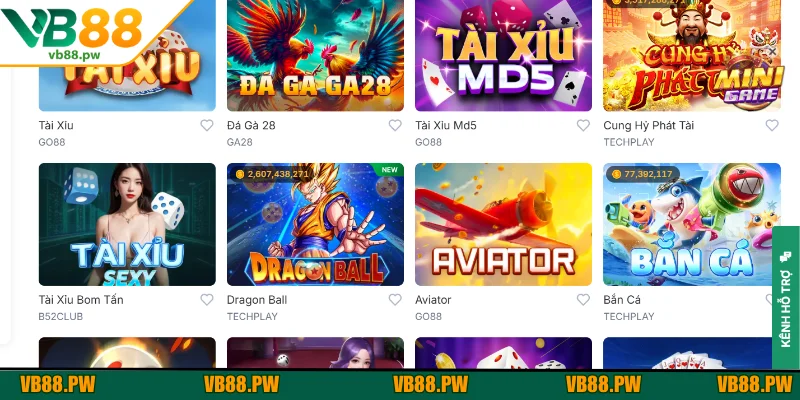Open the Tài Xỉu Md5 game
Screen dimensions: 800x400
click(503, 55)
